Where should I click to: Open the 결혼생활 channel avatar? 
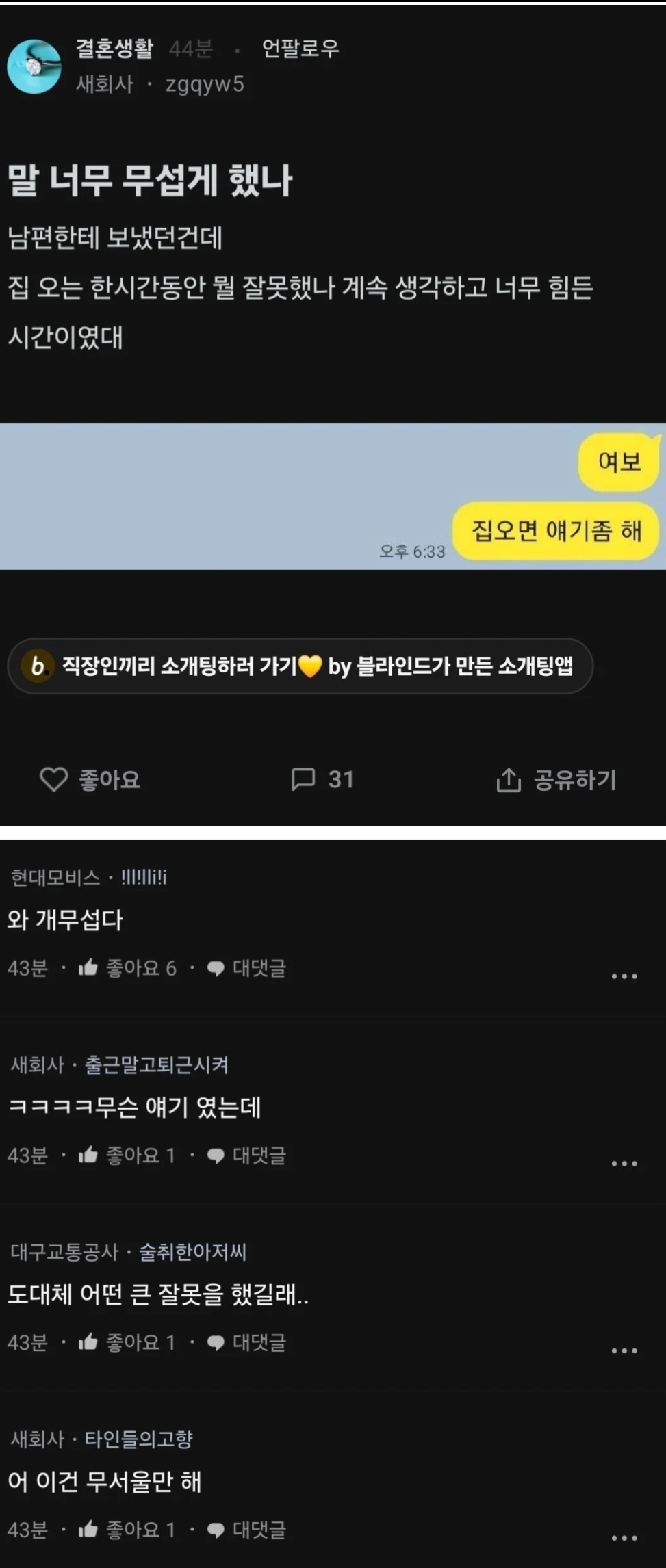(34, 66)
